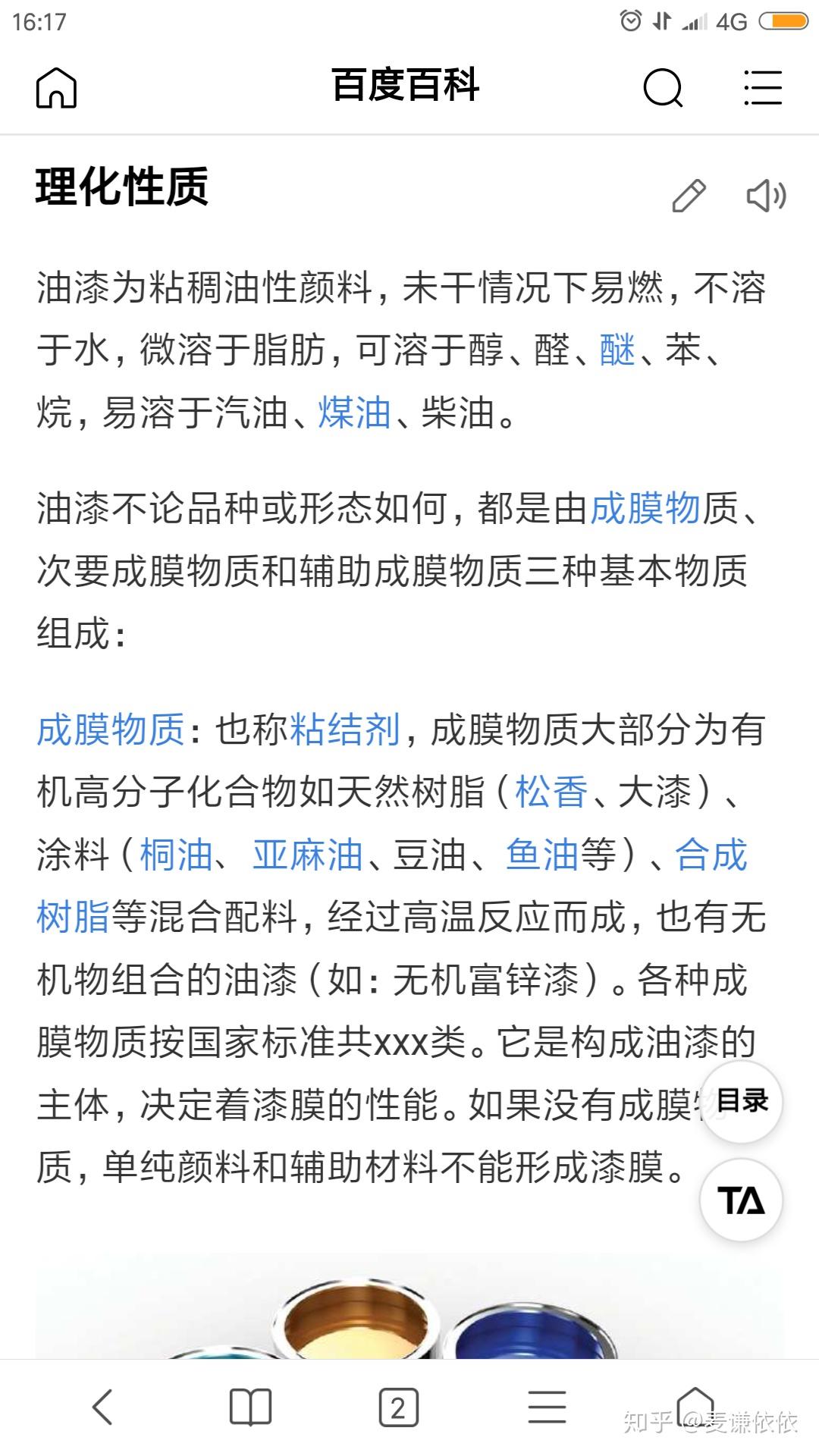Image resolution: width=819 pixels, height=1456 pixels.
Task: Open the 鱼油 link
Action: coord(542,855)
